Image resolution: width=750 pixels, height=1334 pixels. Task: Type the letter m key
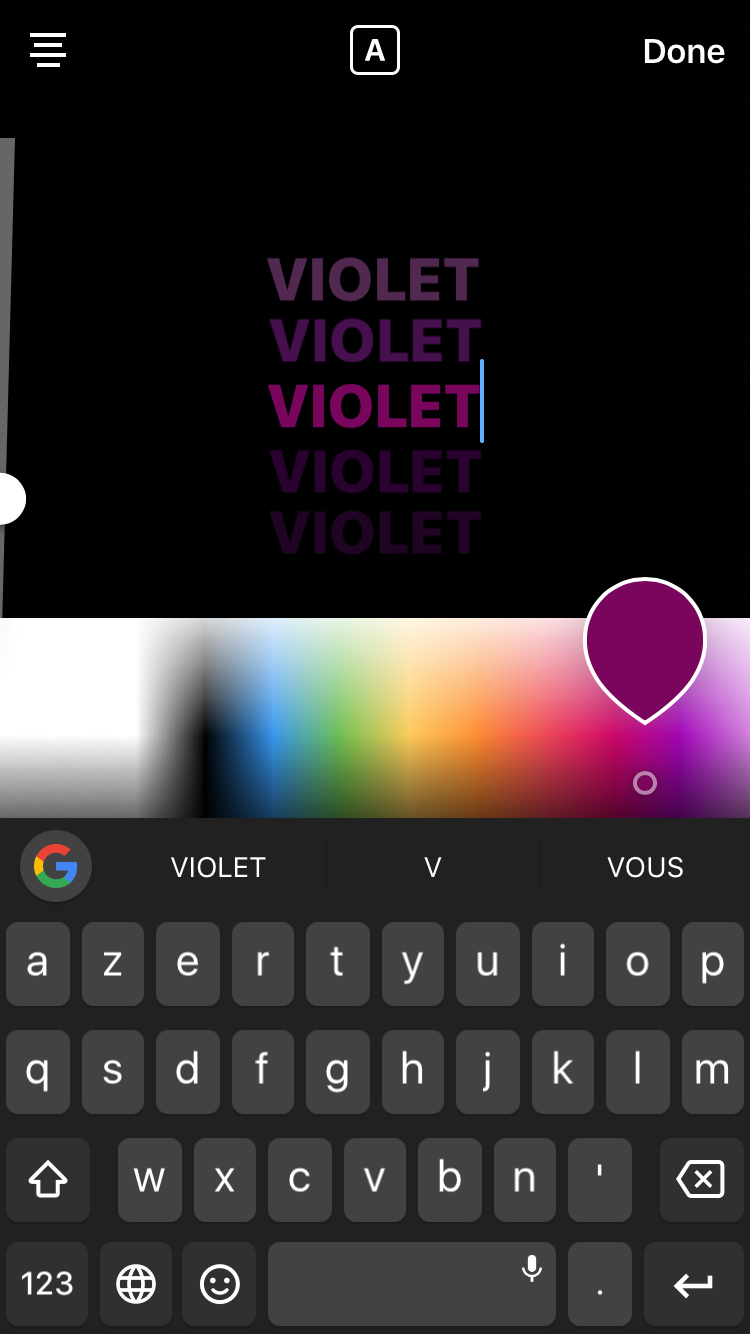(x=712, y=1072)
